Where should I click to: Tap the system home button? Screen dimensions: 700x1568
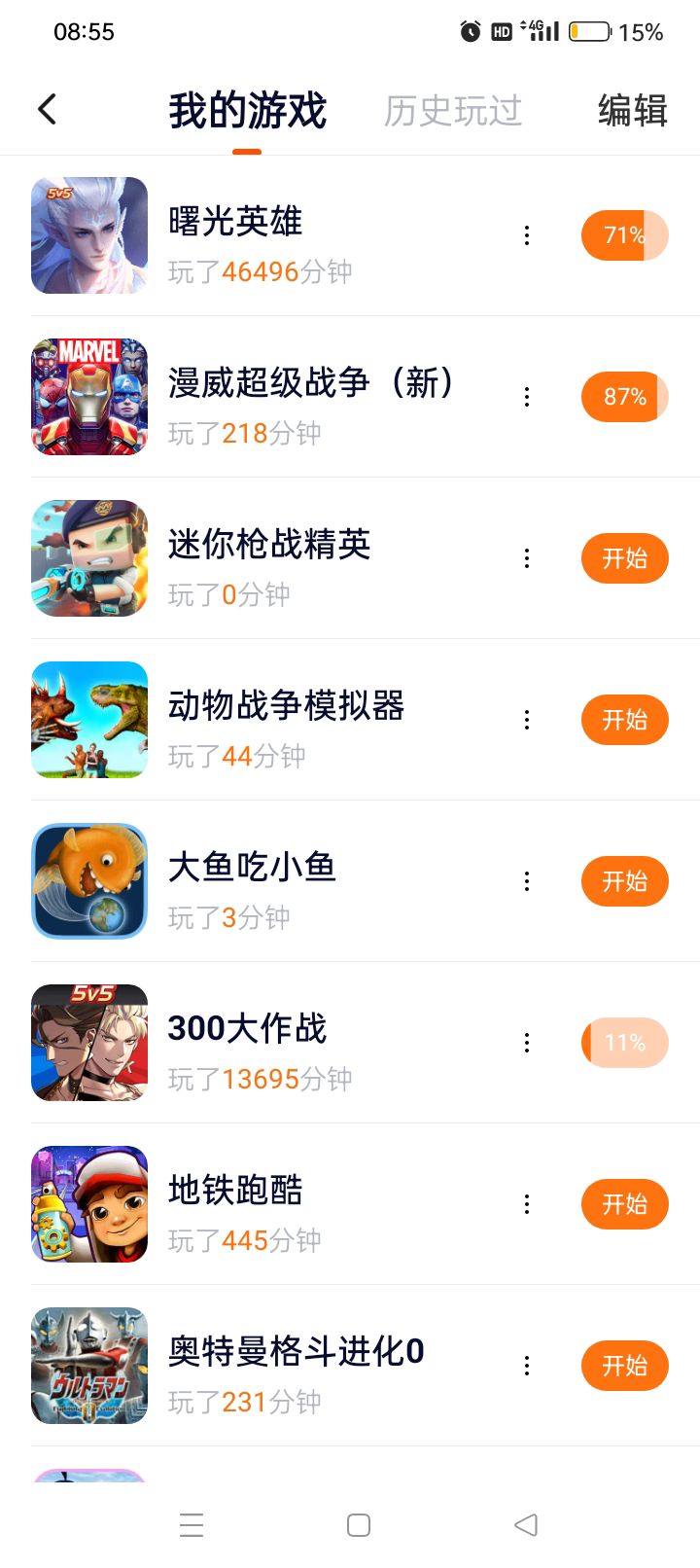pyautogui.click(x=359, y=1525)
